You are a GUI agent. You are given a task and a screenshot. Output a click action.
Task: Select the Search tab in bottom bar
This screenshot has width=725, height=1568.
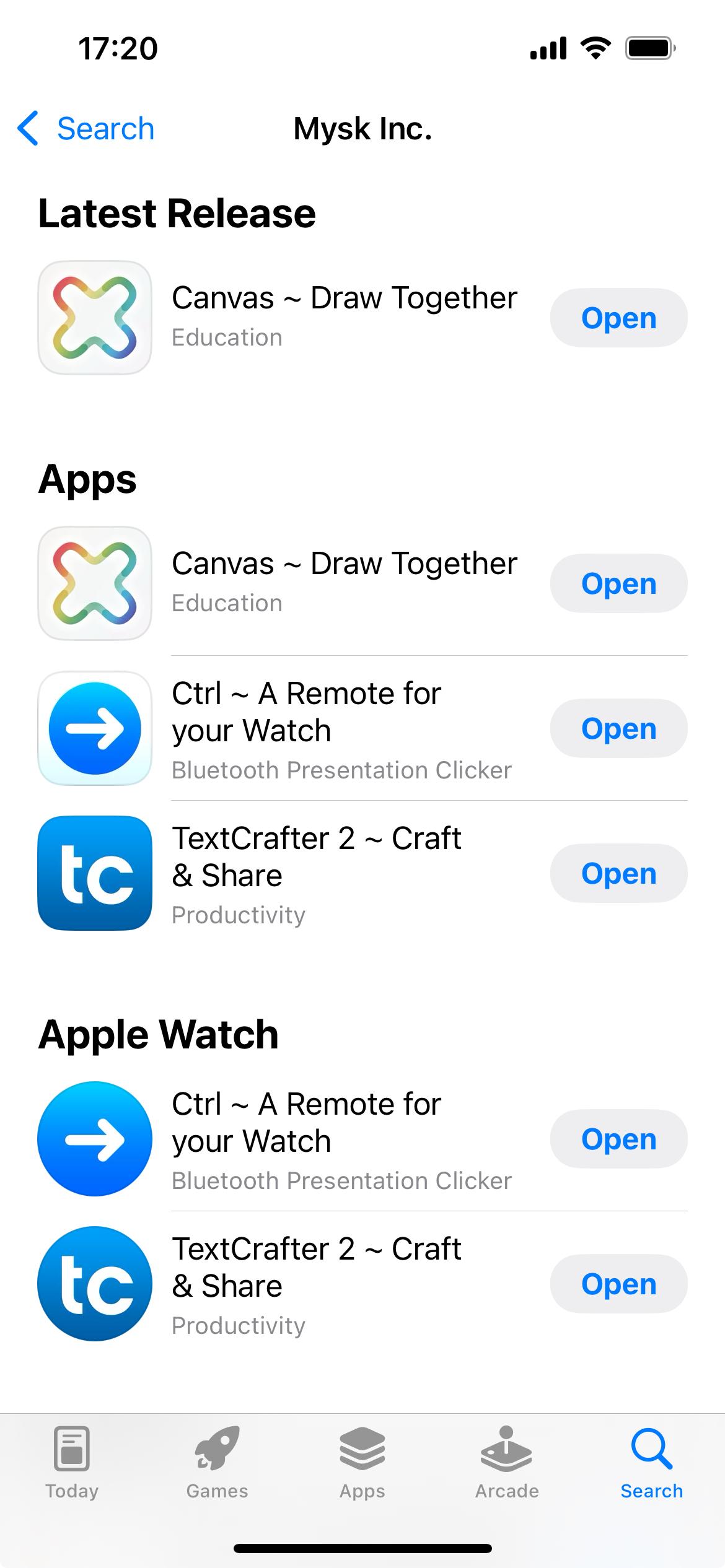coord(651,1463)
